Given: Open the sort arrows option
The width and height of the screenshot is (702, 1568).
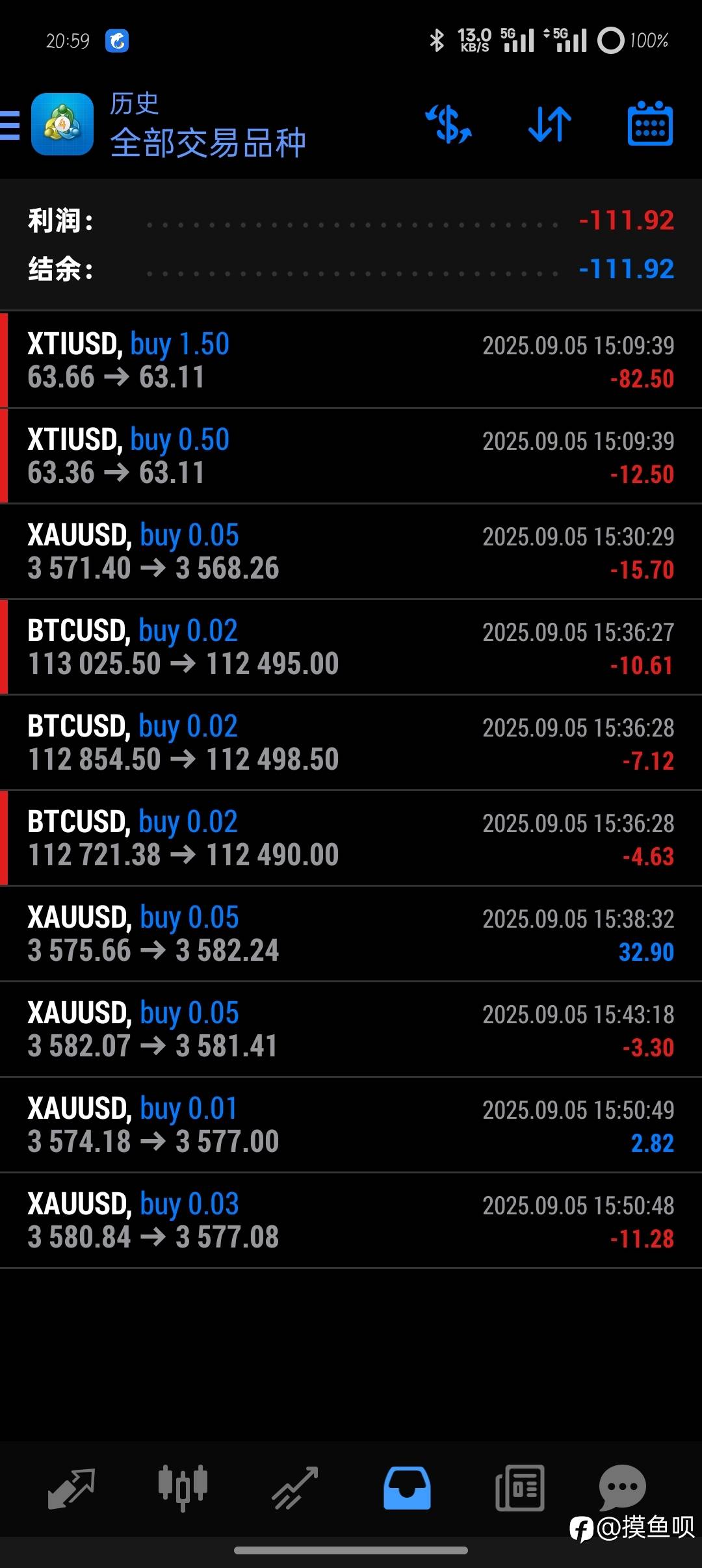Looking at the screenshot, I should [550, 124].
